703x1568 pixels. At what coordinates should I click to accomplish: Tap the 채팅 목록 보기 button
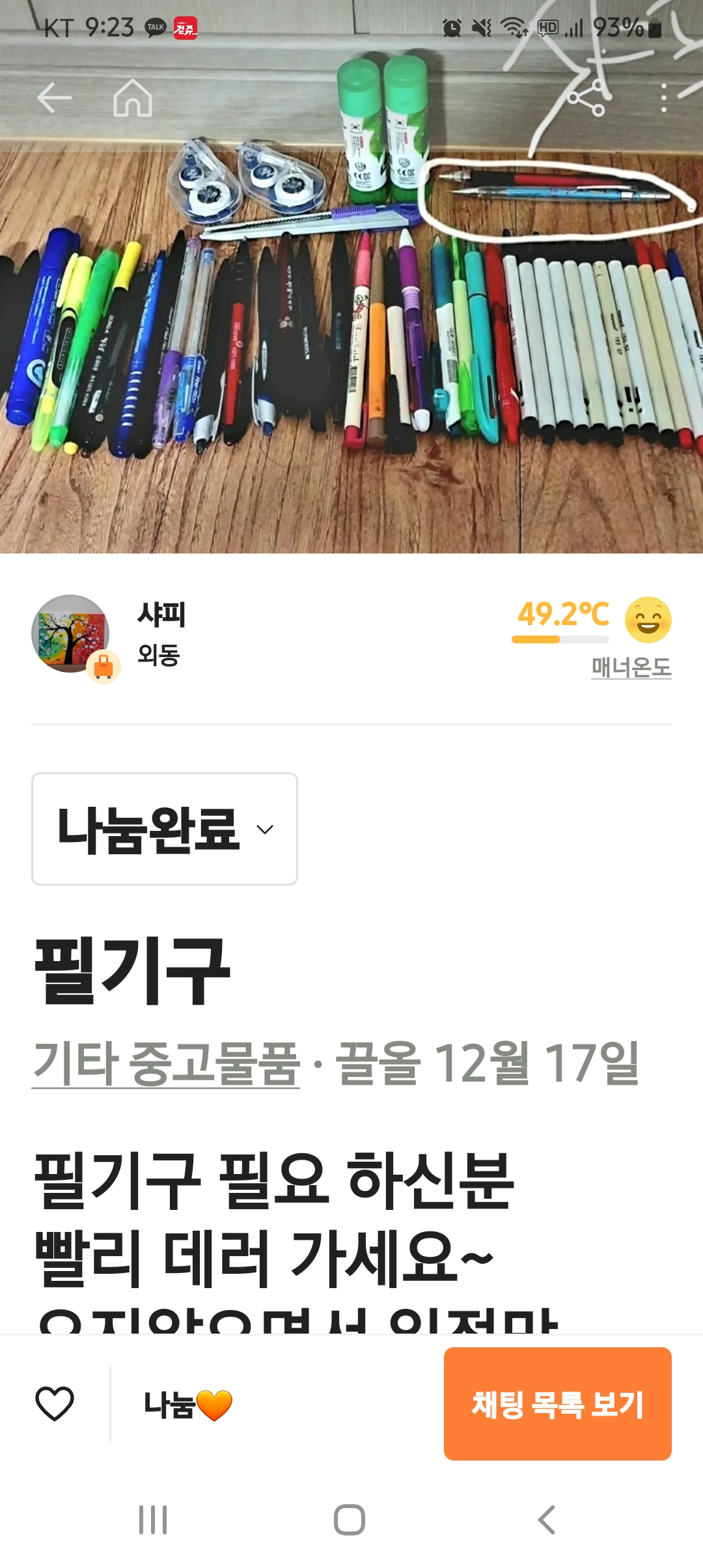click(557, 1404)
